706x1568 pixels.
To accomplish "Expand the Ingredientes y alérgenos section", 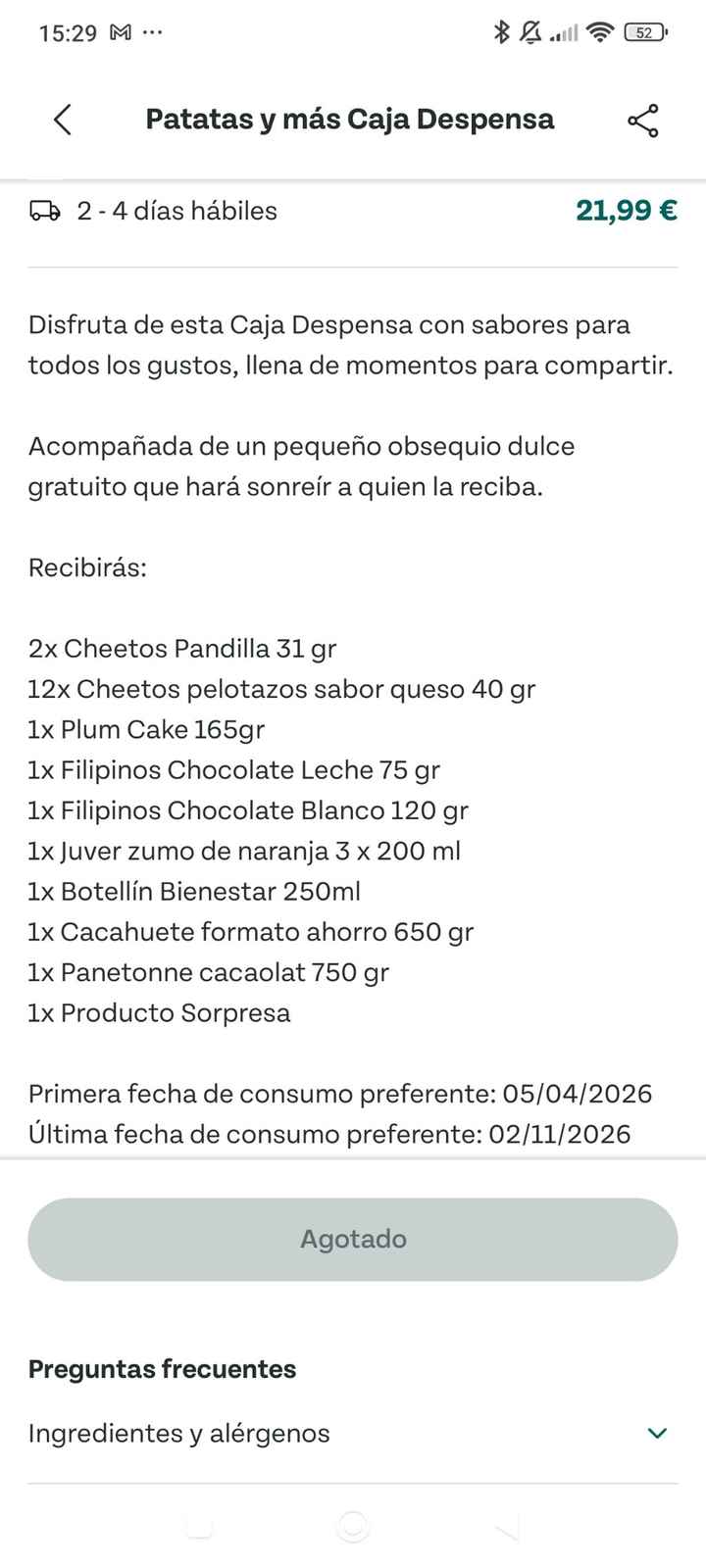I will pyautogui.click(x=179, y=1433).
